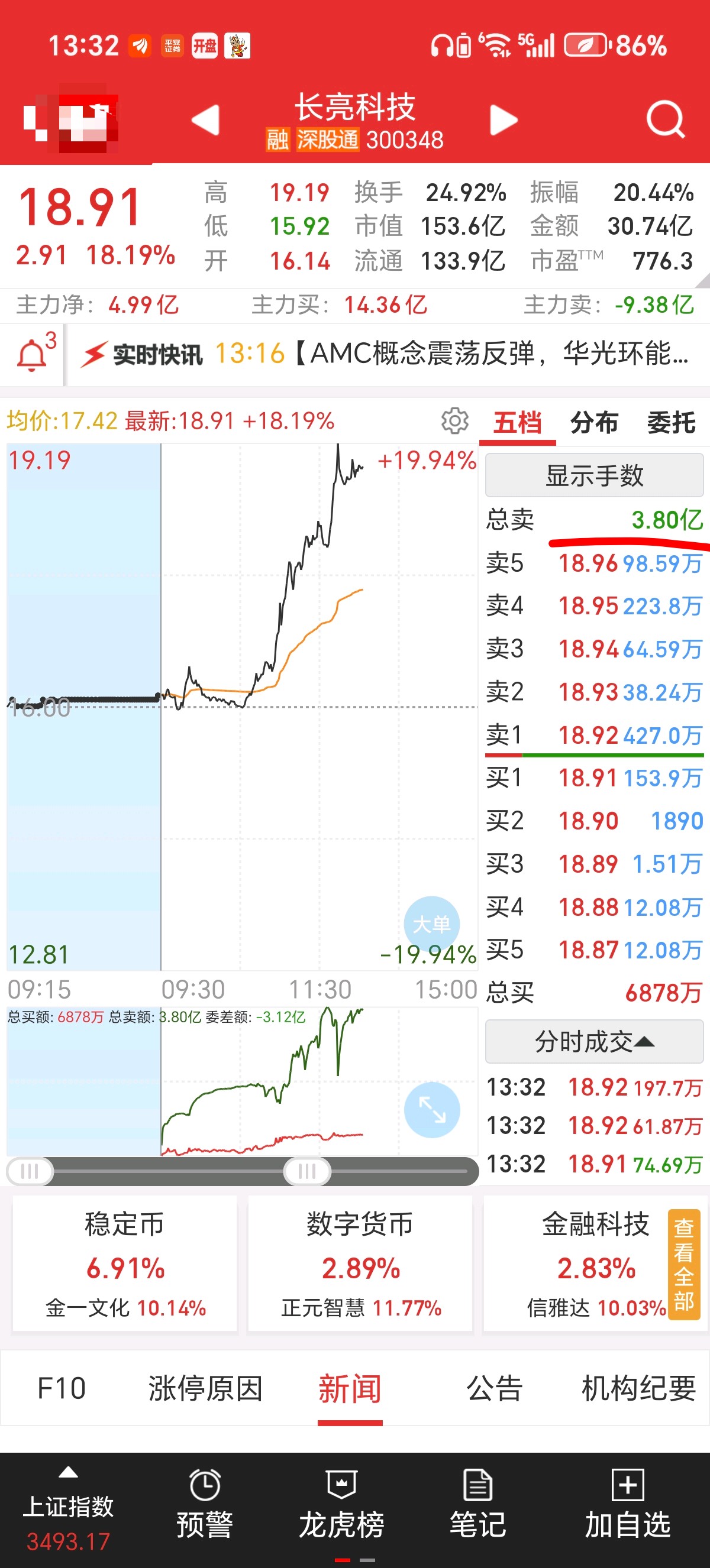The height and width of the screenshot is (1568, 710).
Task: Switch to the 分布 tab
Action: pyautogui.click(x=593, y=422)
